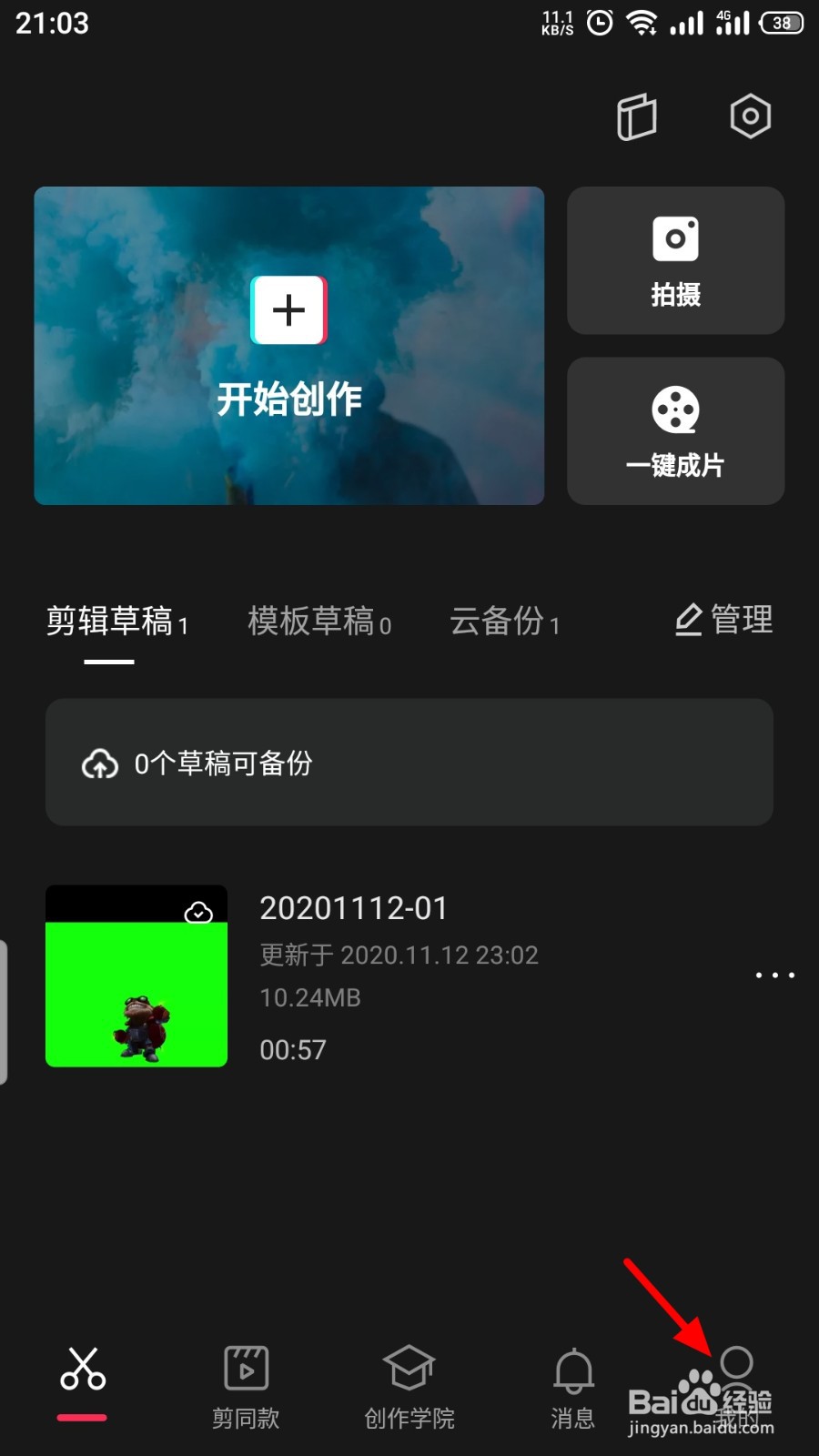Tap 开始创作 to start creating
This screenshot has width=819, height=1456.
point(288,346)
